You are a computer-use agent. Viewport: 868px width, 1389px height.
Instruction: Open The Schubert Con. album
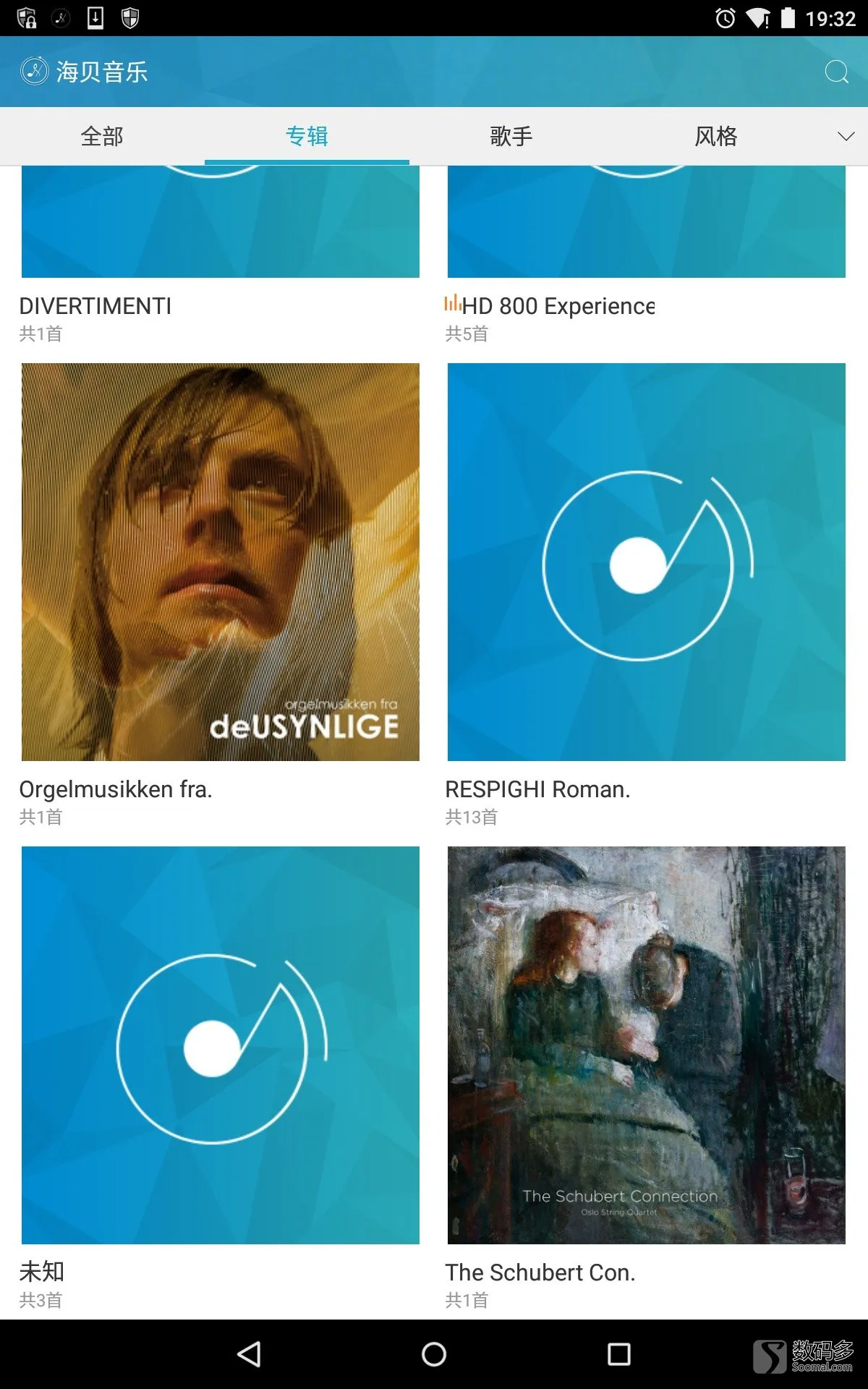646,1045
